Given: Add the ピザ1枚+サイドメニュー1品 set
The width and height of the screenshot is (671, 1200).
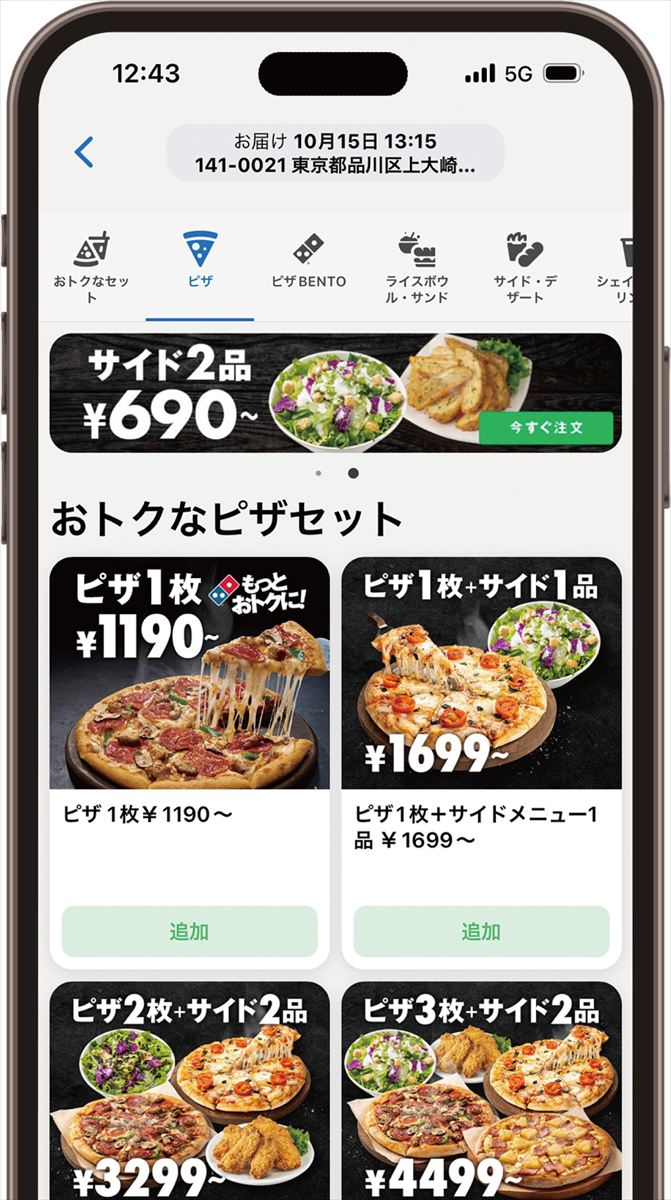Looking at the screenshot, I should [x=481, y=931].
